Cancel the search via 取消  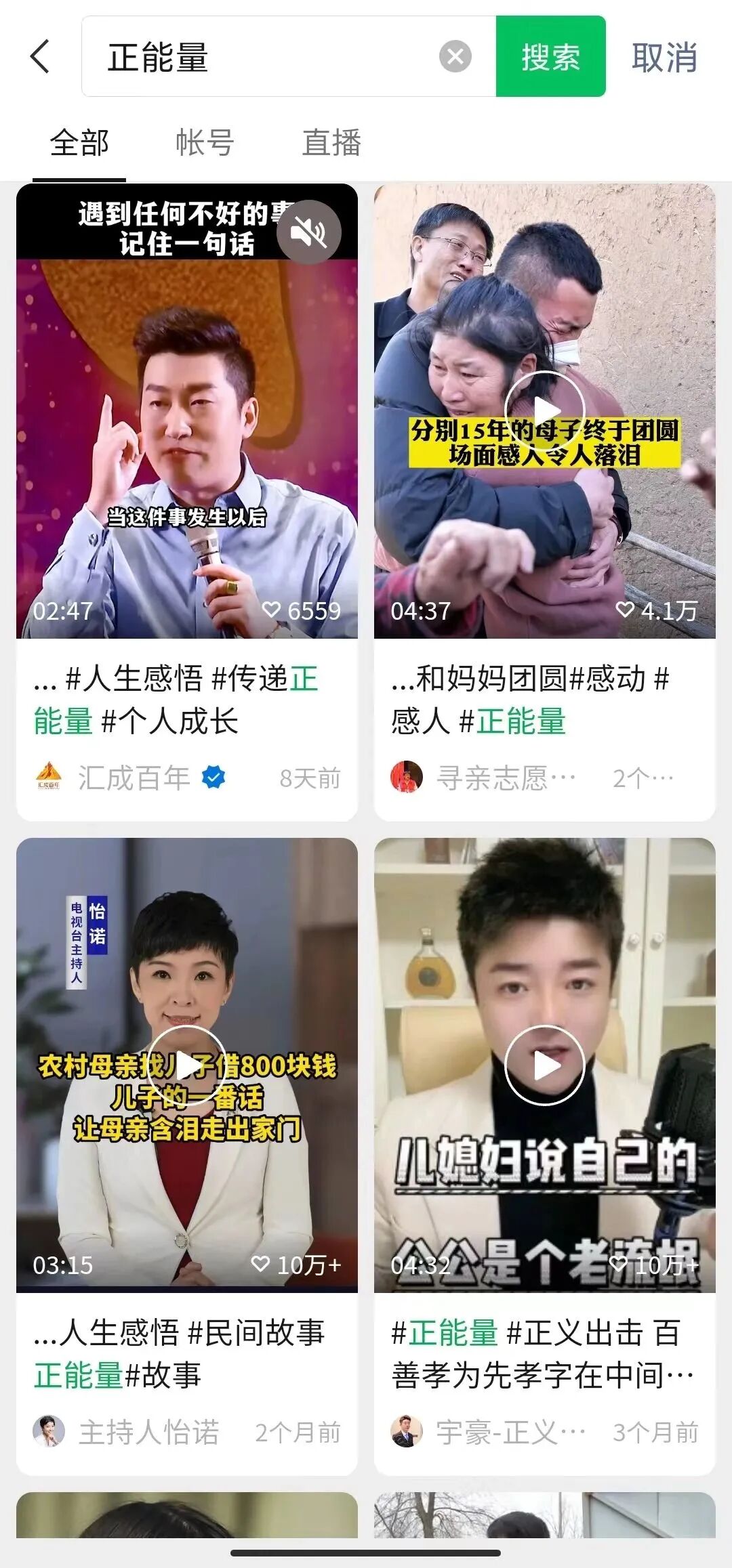point(664,56)
